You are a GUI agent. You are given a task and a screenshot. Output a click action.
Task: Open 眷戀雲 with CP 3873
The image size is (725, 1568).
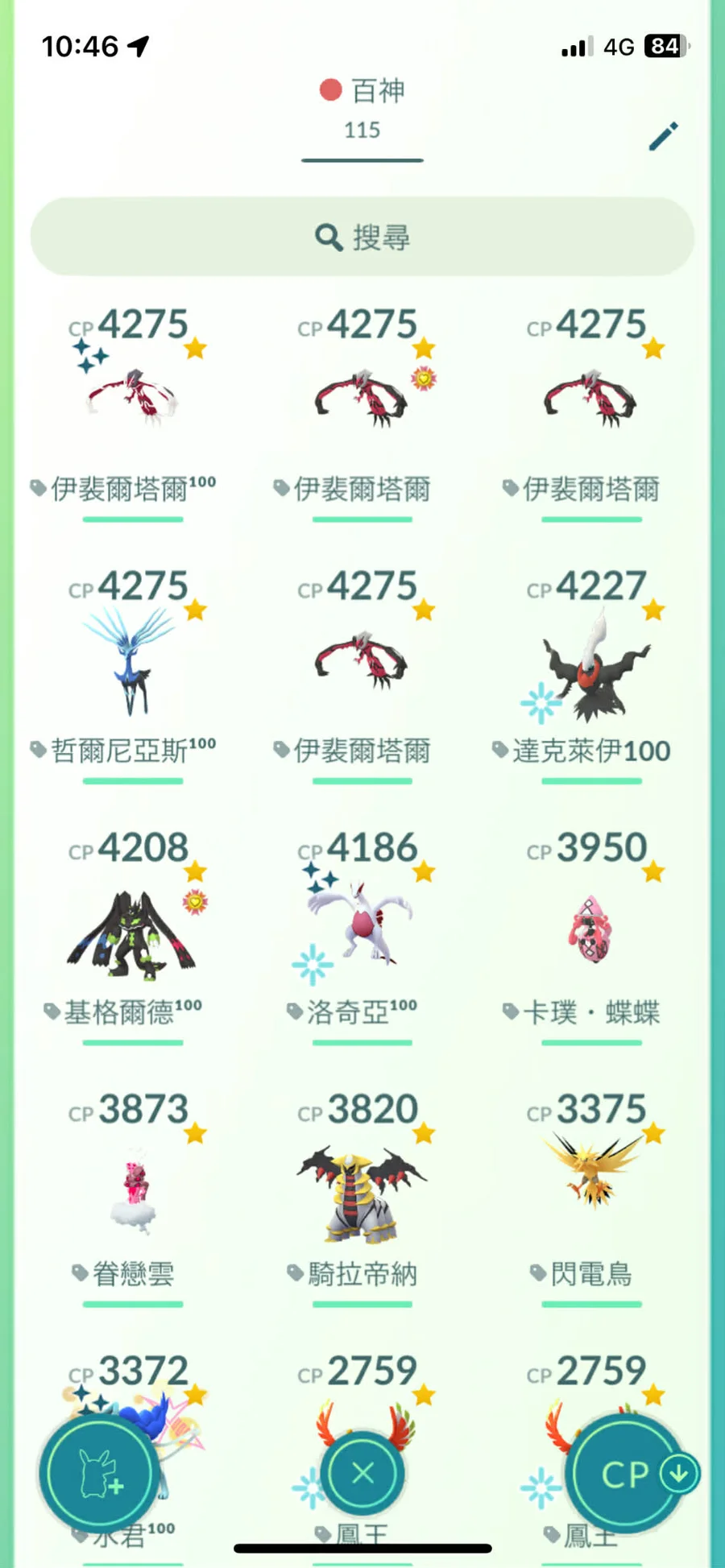[x=133, y=1192]
